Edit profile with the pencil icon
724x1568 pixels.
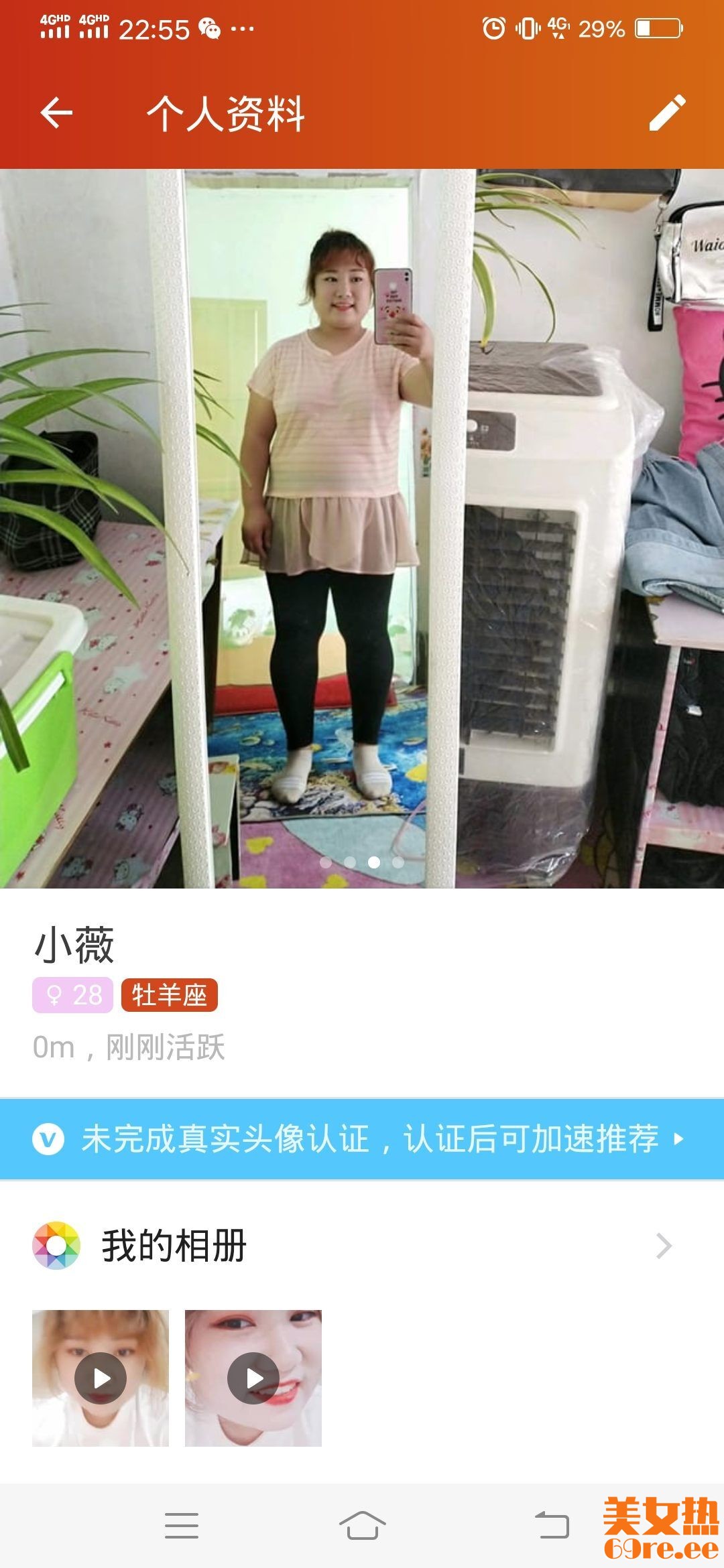667,113
